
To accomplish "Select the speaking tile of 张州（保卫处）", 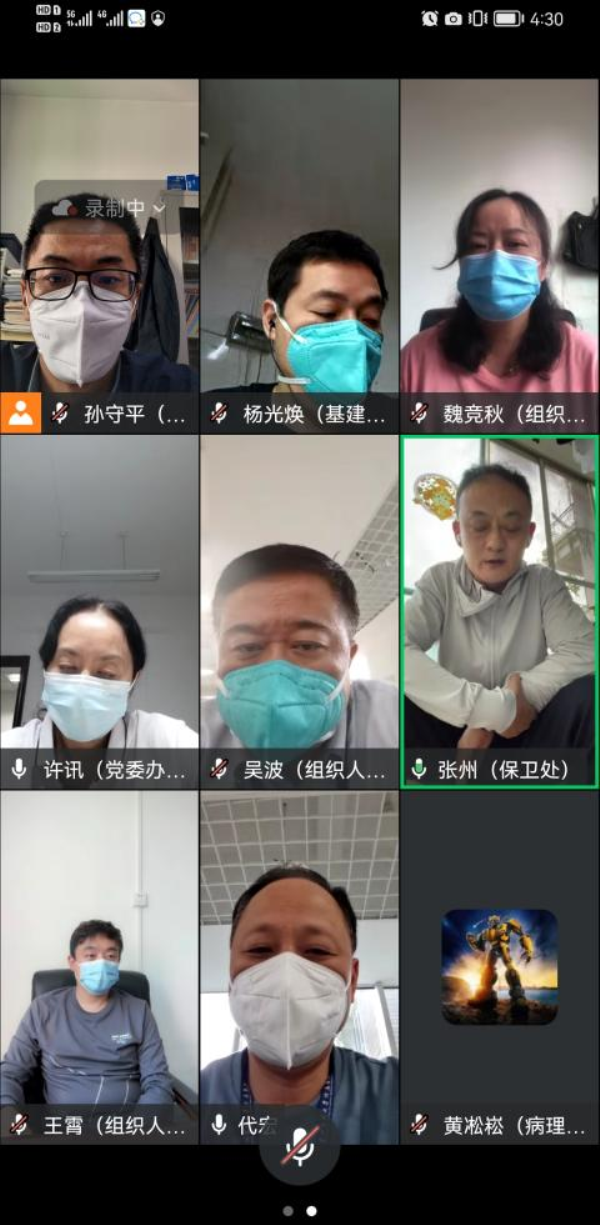I will [499, 610].
